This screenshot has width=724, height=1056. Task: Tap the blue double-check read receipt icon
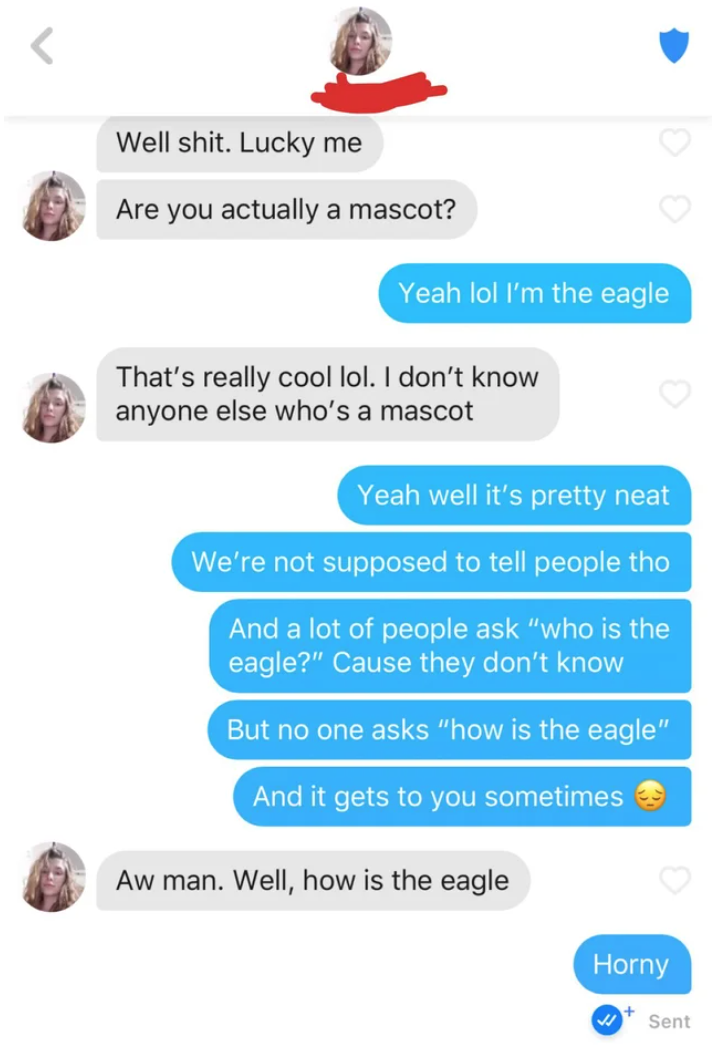606,1020
